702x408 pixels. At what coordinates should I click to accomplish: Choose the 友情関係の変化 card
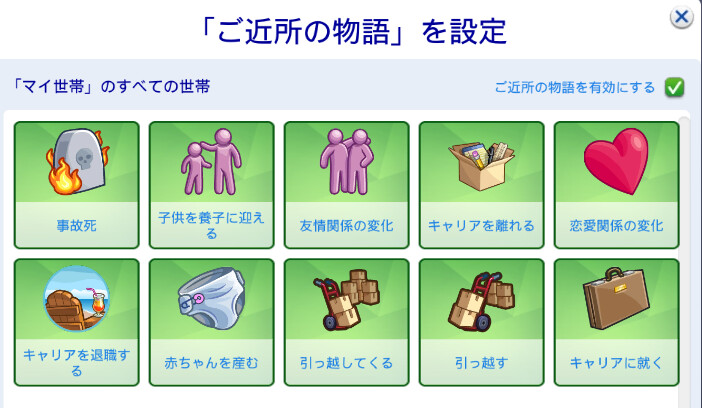[x=346, y=185]
